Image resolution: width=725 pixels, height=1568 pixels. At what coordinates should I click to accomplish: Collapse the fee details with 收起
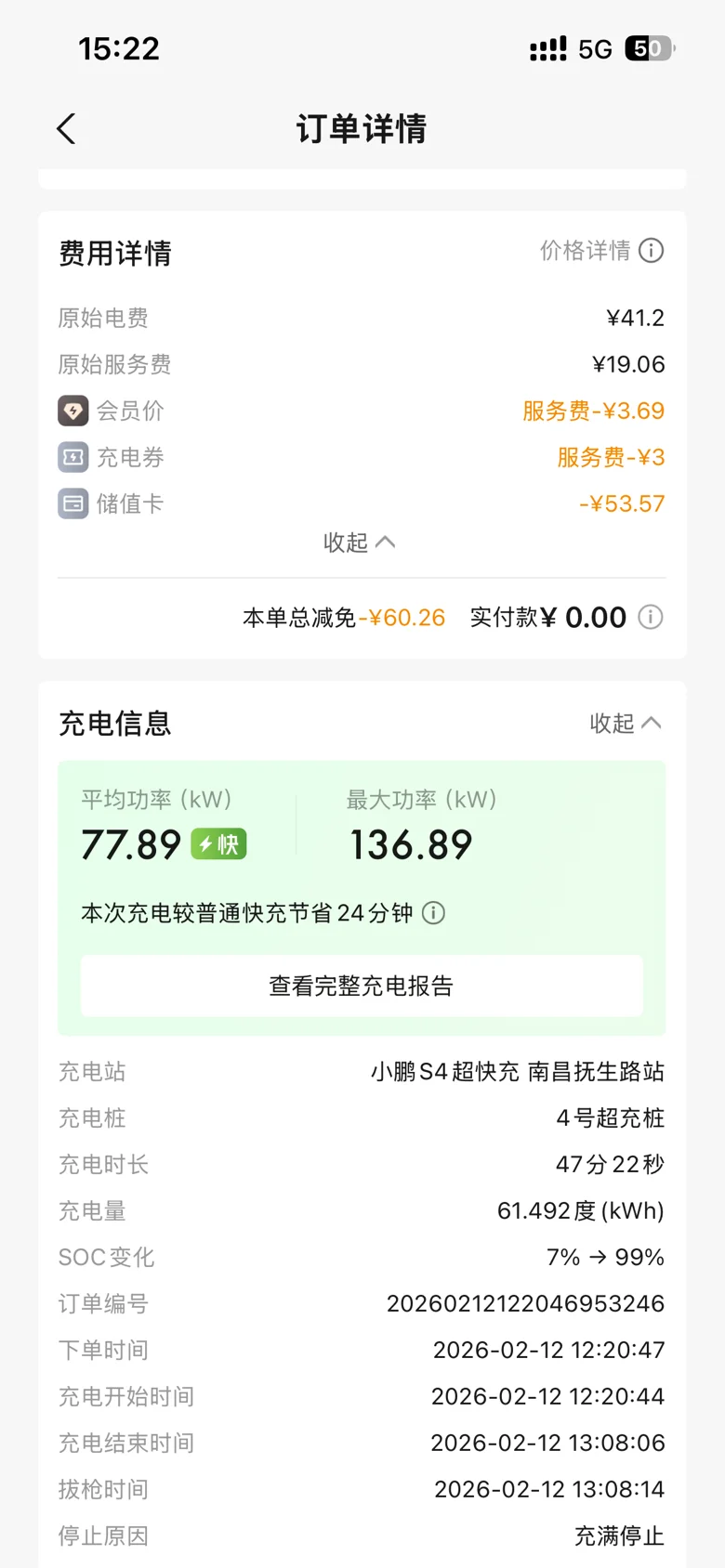[x=360, y=542]
